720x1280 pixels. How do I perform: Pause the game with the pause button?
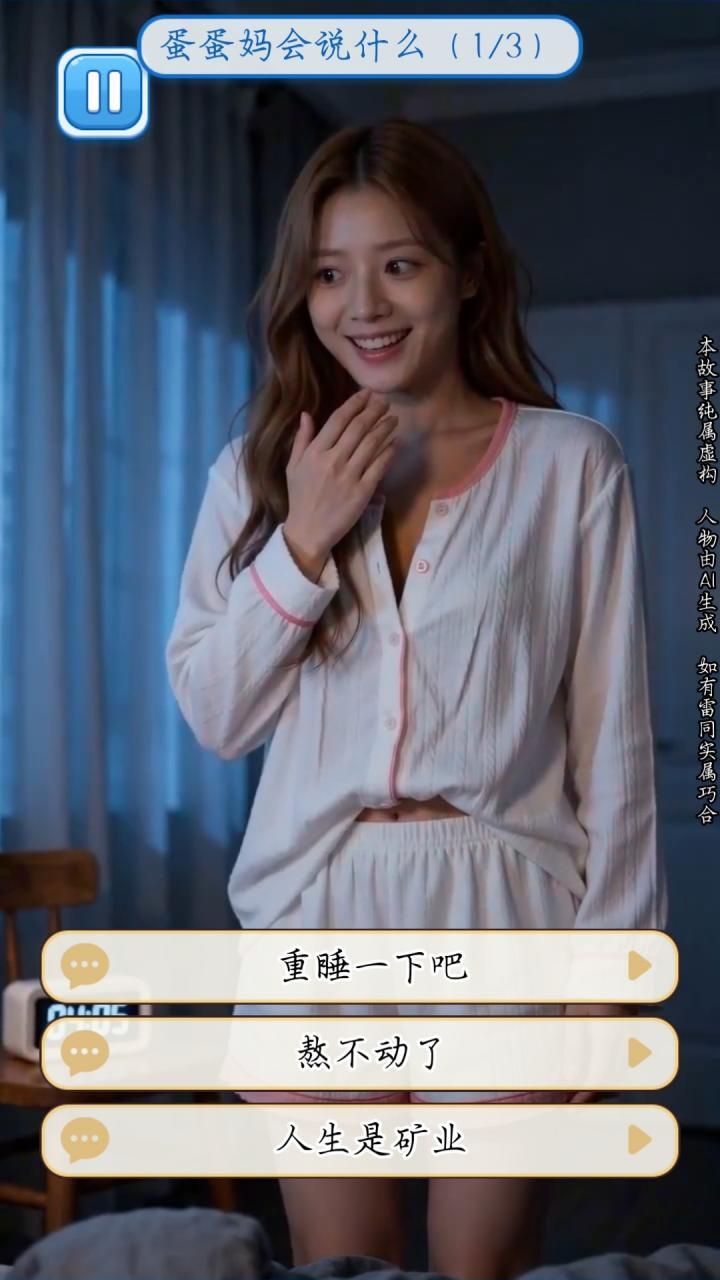(x=103, y=92)
